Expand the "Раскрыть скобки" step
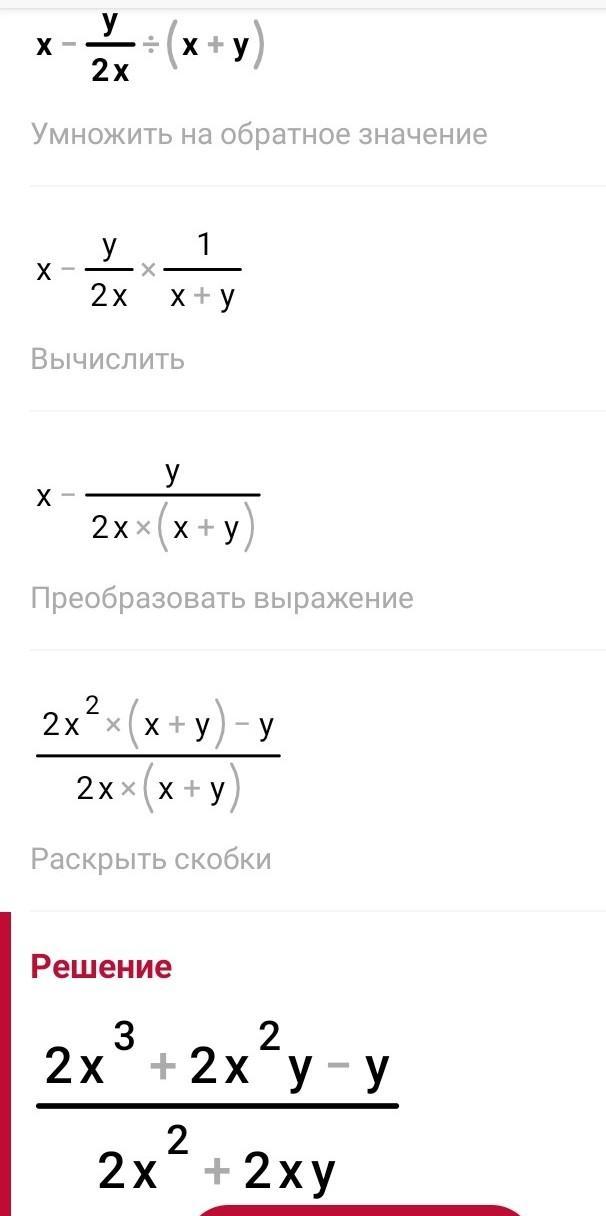 point(151,859)
